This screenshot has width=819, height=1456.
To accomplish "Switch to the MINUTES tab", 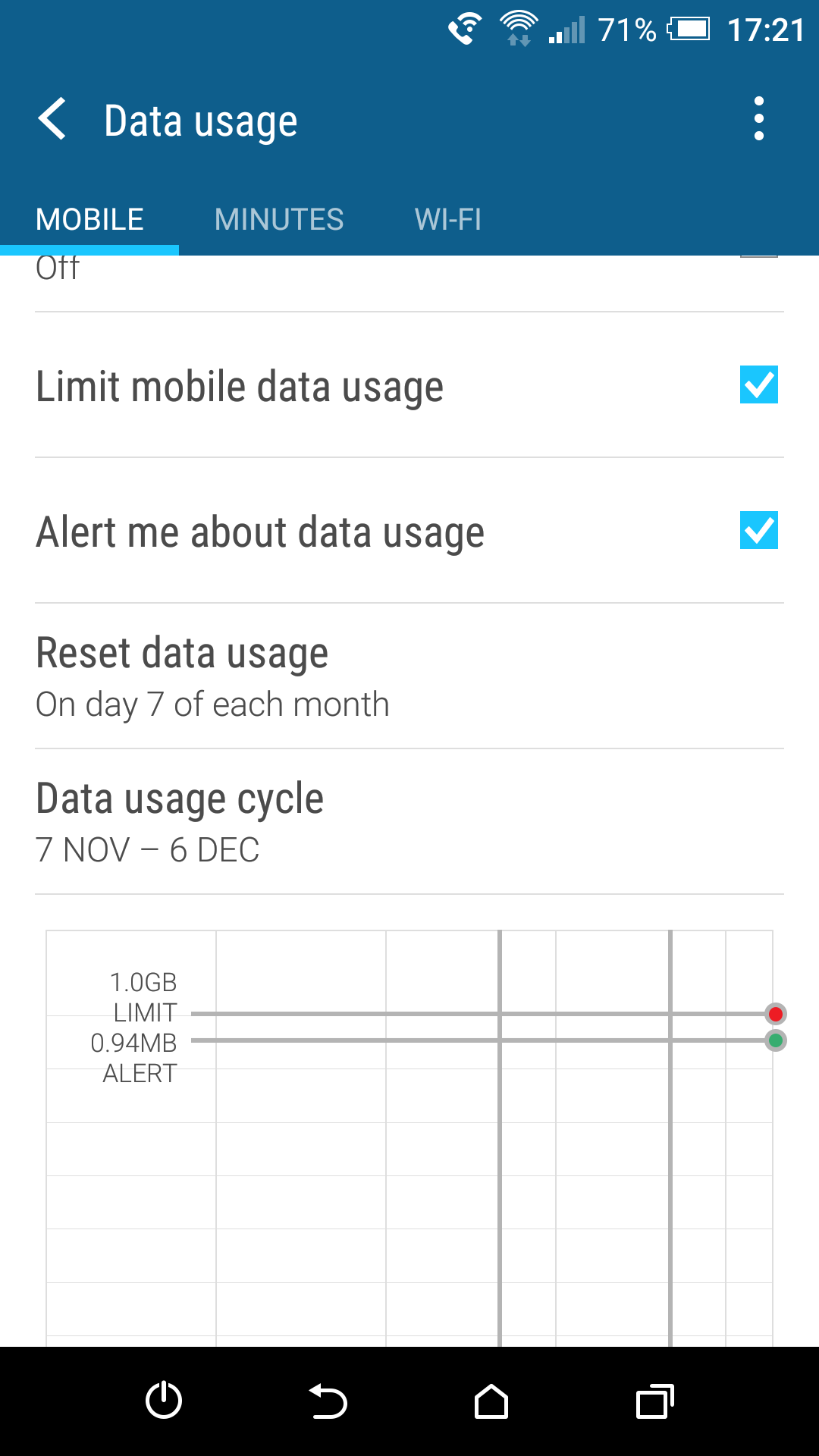I will [279, 220].
